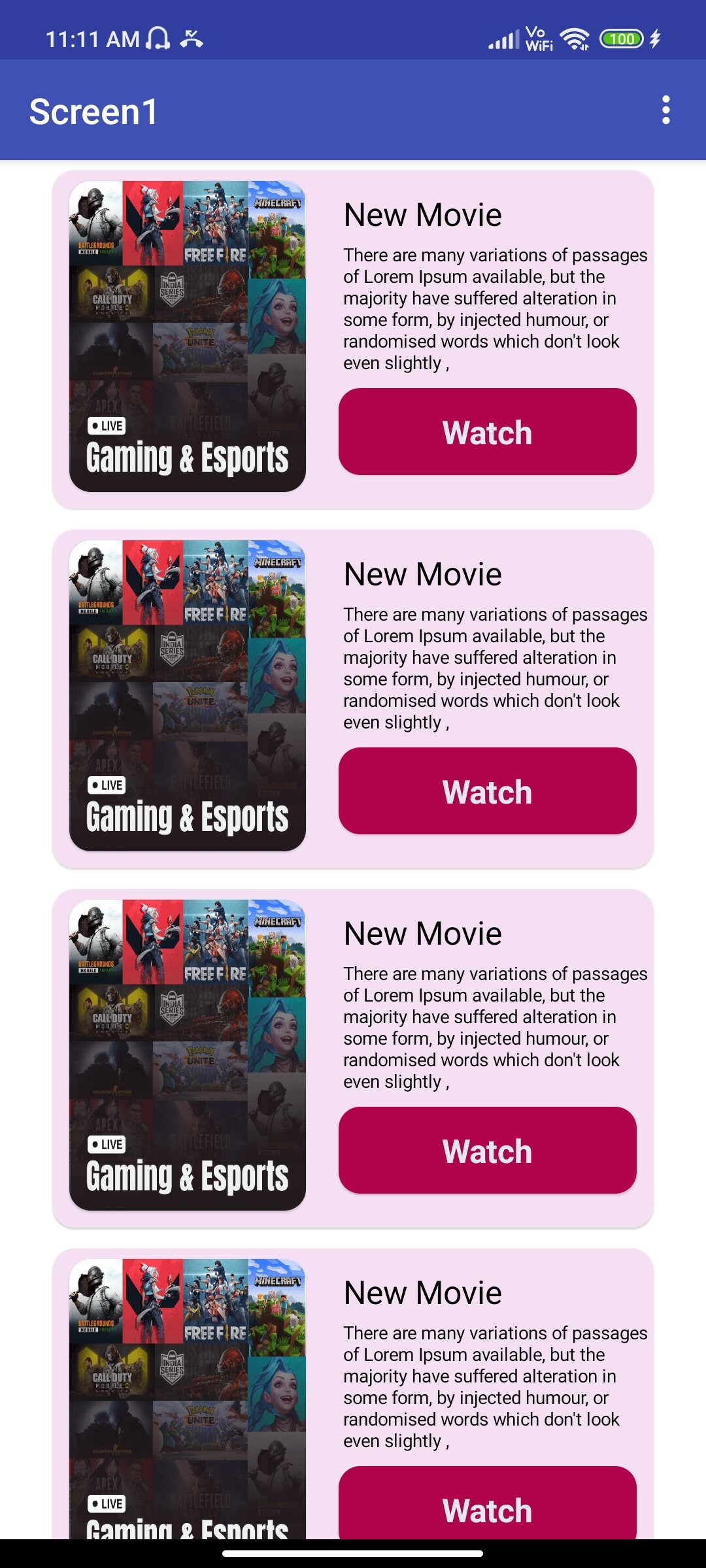Tap Watch on the second New Movie card
The image size is (706, 1568).
(487, 791)
